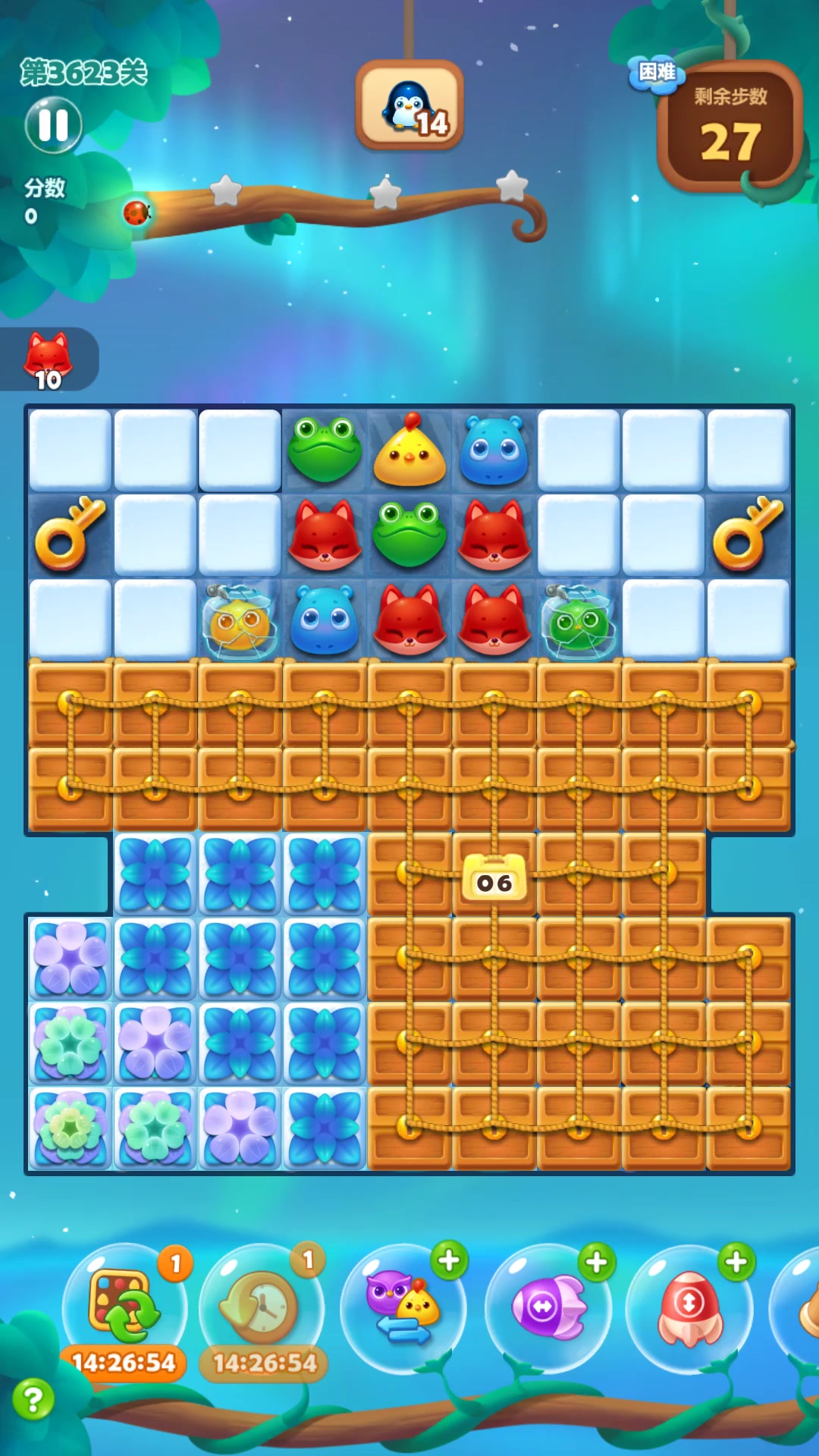Select the blue hippo in the top row
The width and height of the screenshot is (819, 1456).
pyautogui.click(x=494, y=450)
